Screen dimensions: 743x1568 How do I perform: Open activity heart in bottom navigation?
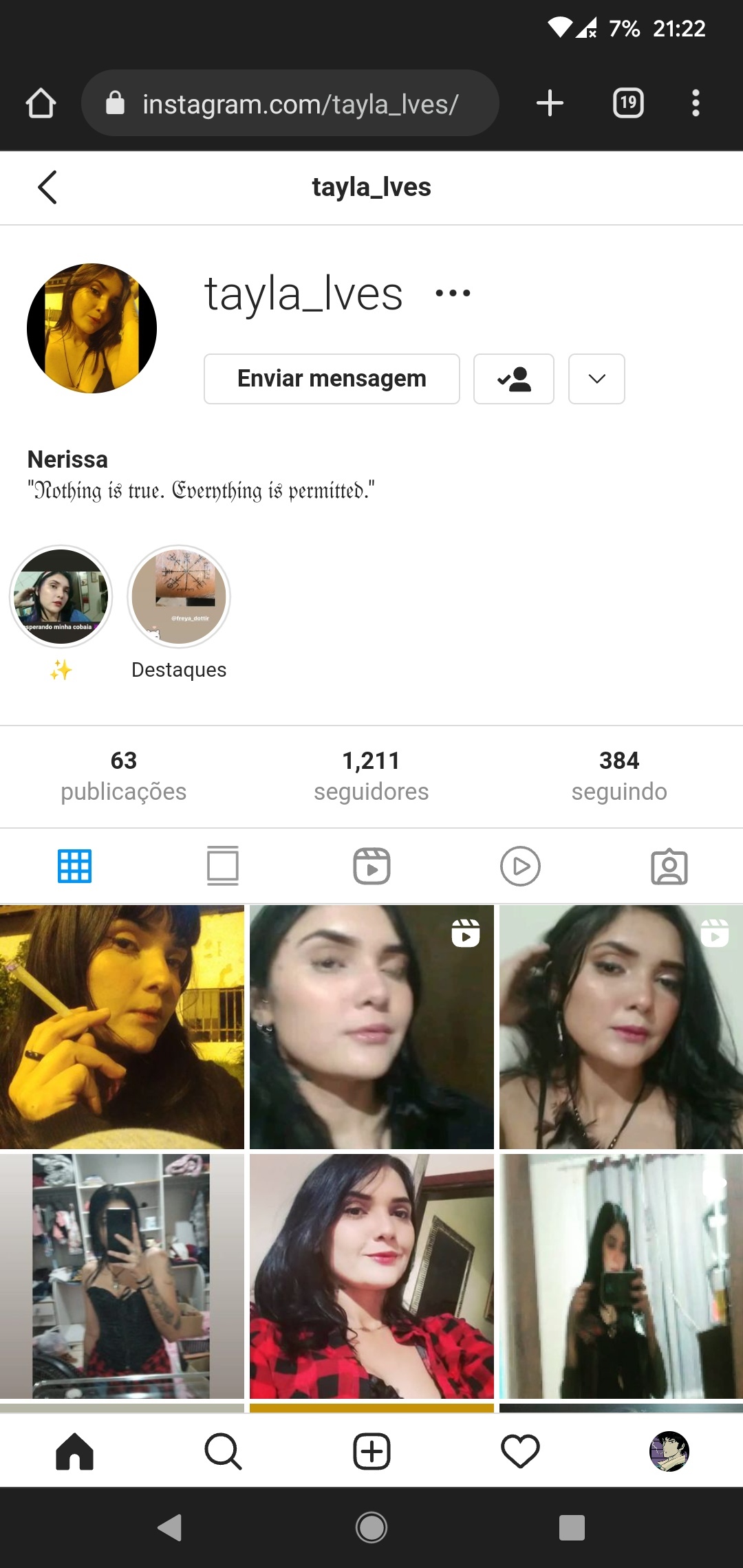click(520, 1451)
